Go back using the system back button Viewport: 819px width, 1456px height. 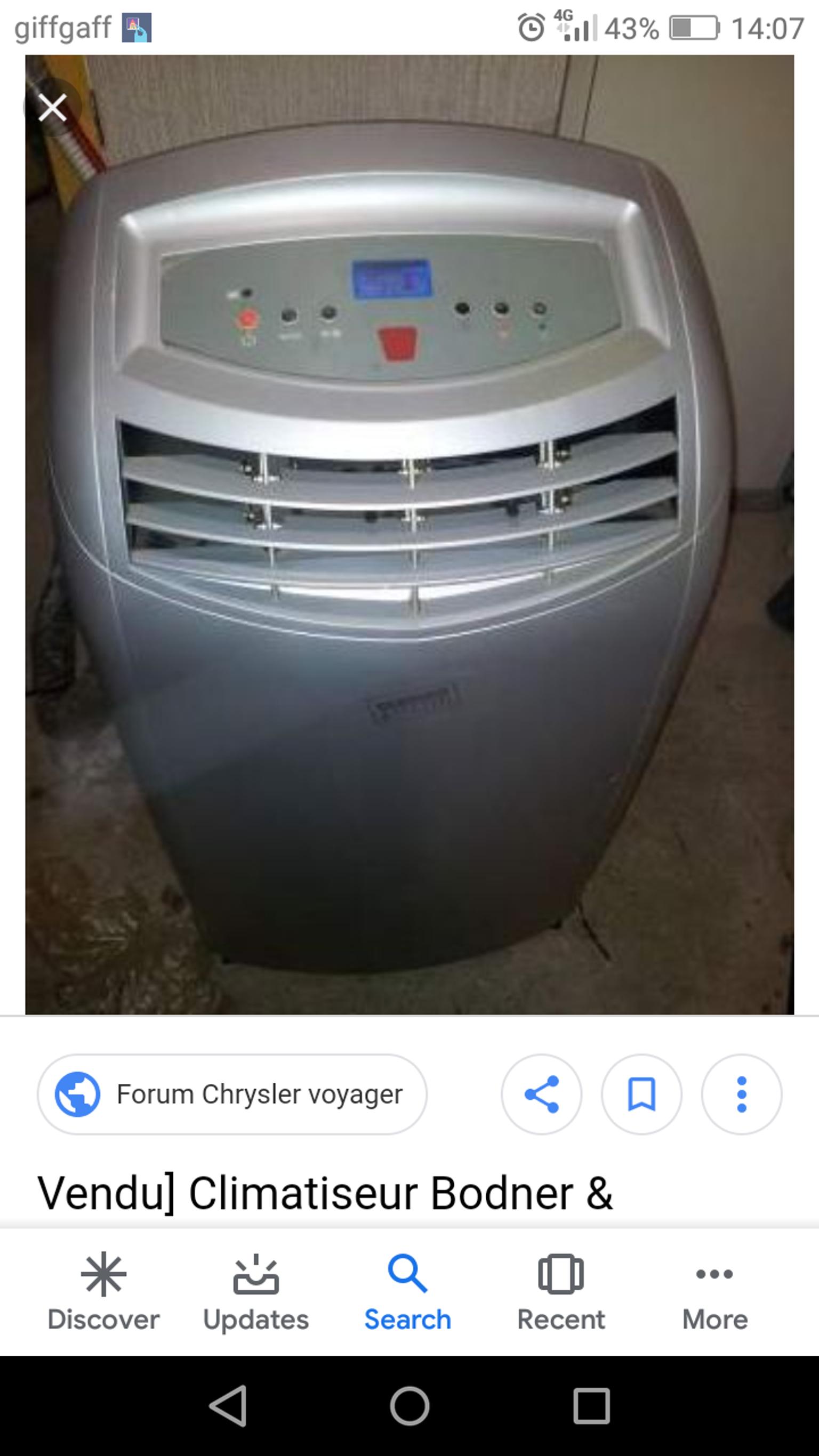[x=228, y=1405]
